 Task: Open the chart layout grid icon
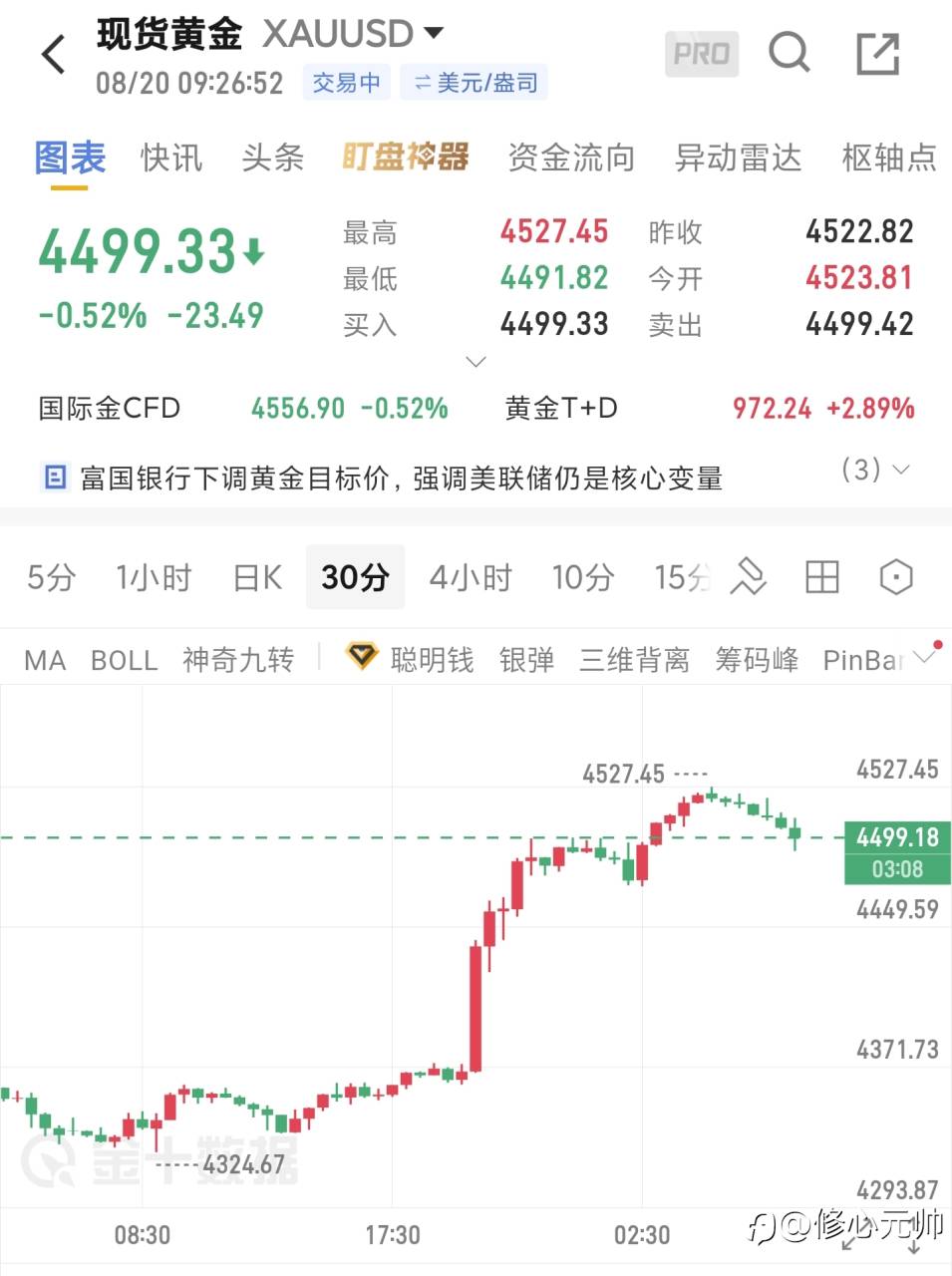[821, 576]
